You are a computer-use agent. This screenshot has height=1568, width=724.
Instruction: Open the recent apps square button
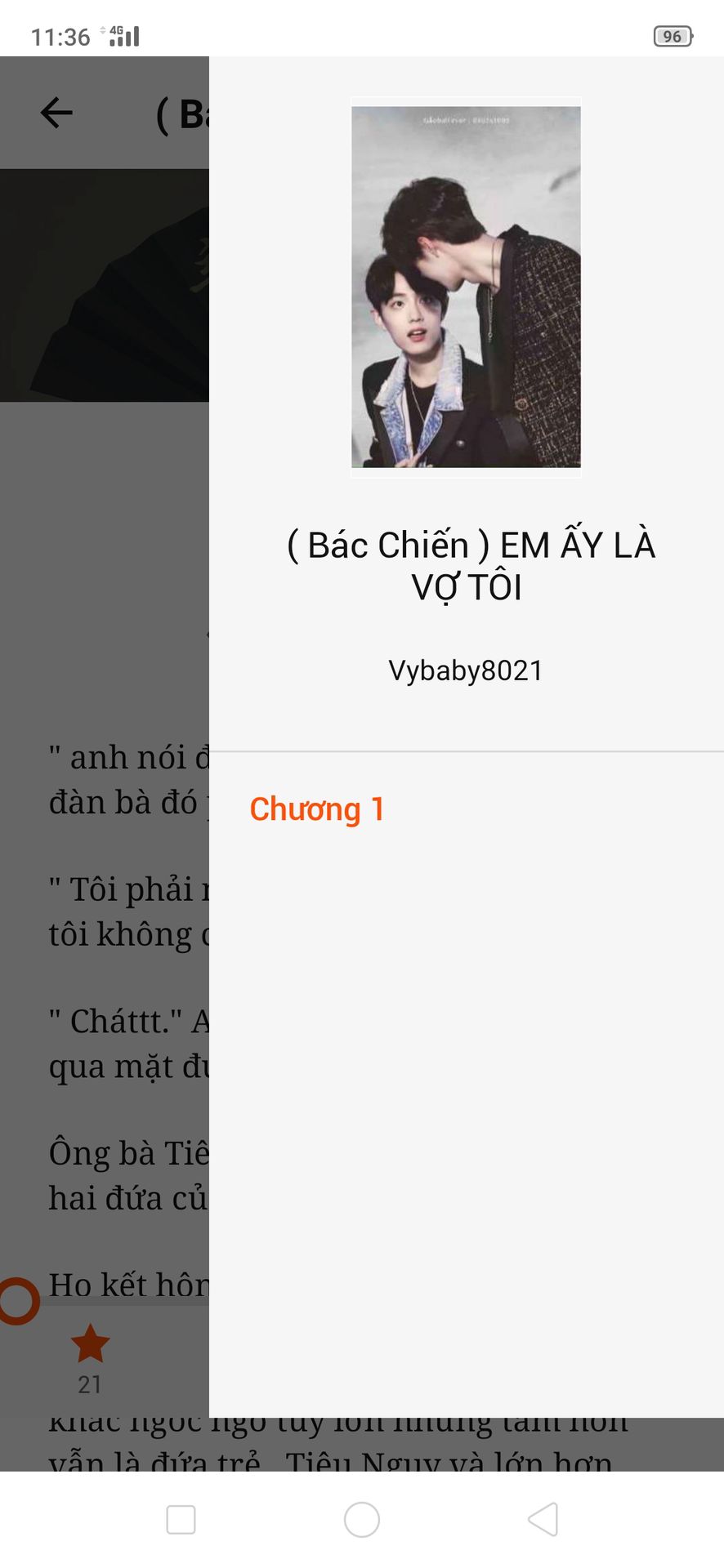coord(181,1520)
